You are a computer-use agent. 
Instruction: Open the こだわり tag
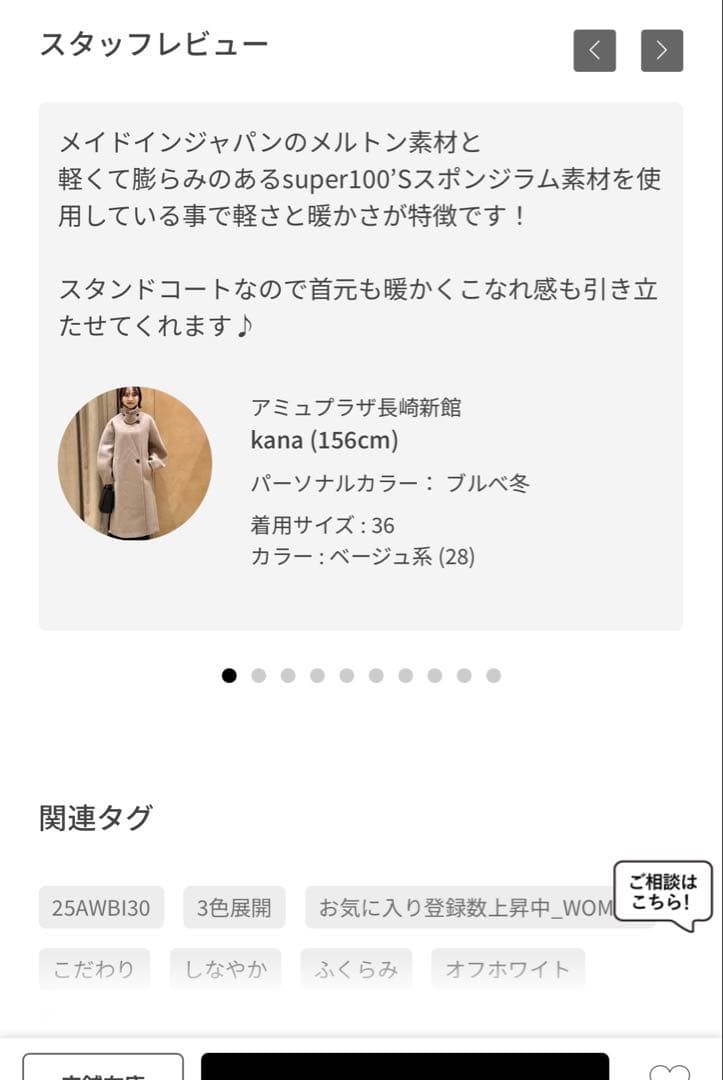95,968
